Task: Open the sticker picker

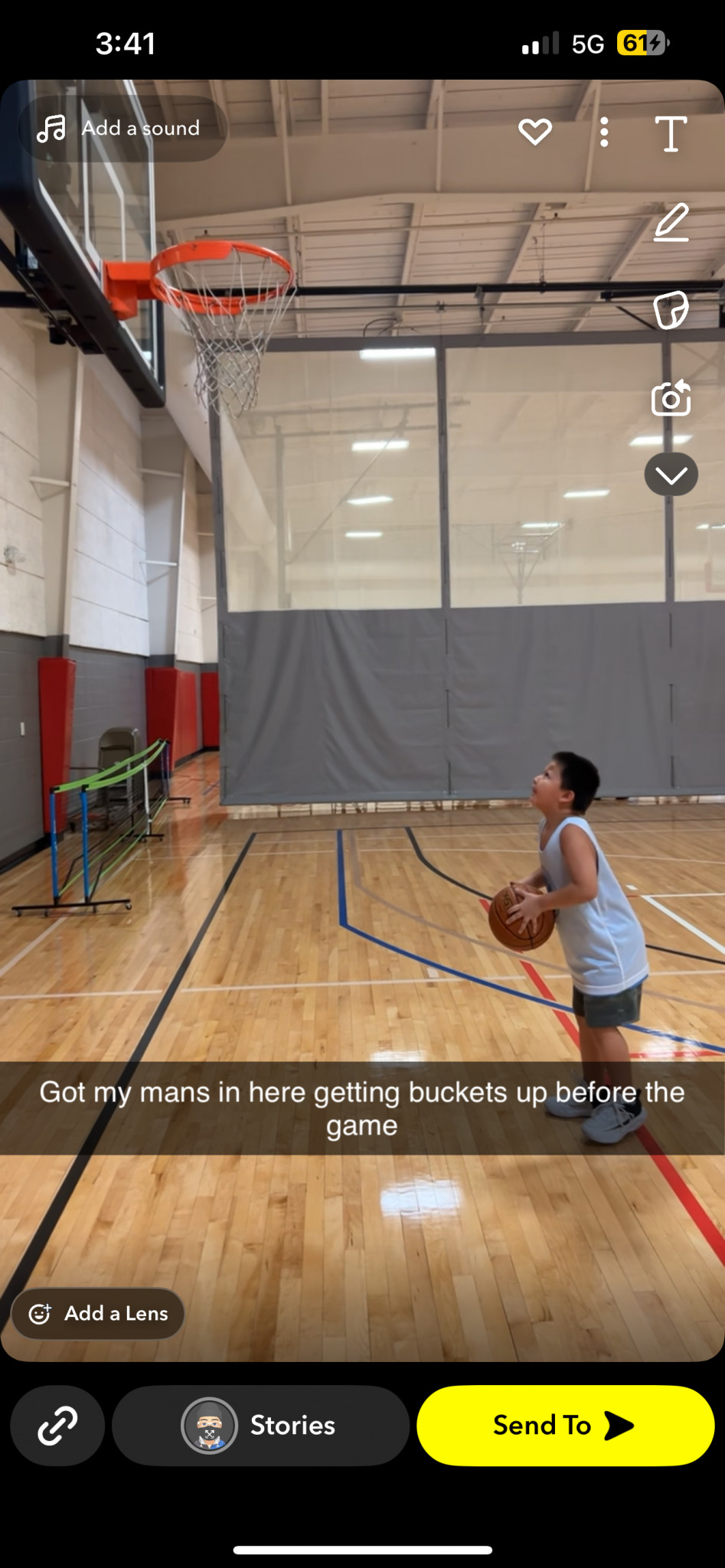Action: 671,309
